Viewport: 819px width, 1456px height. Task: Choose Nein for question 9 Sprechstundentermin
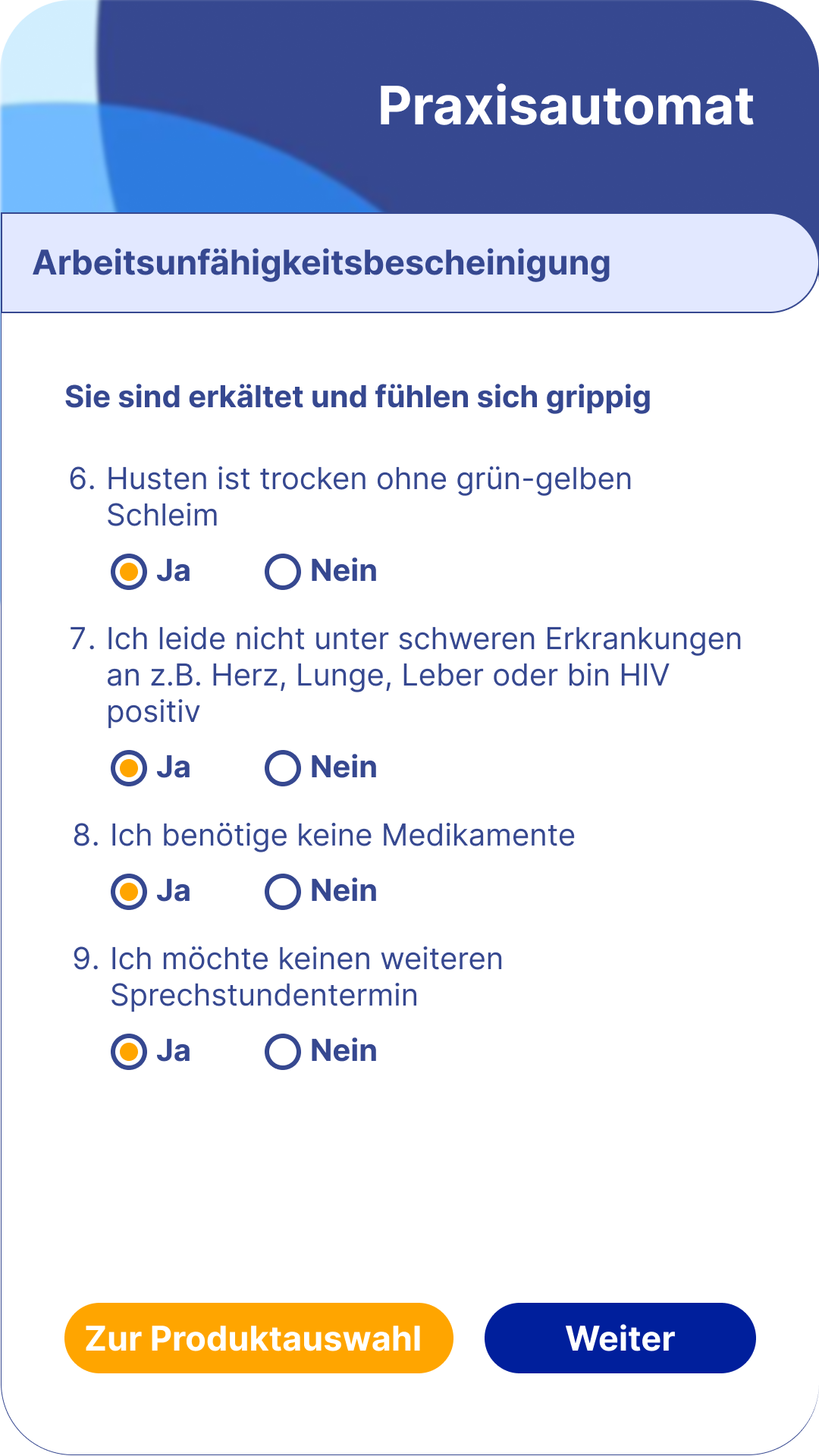click(283, 1051)
